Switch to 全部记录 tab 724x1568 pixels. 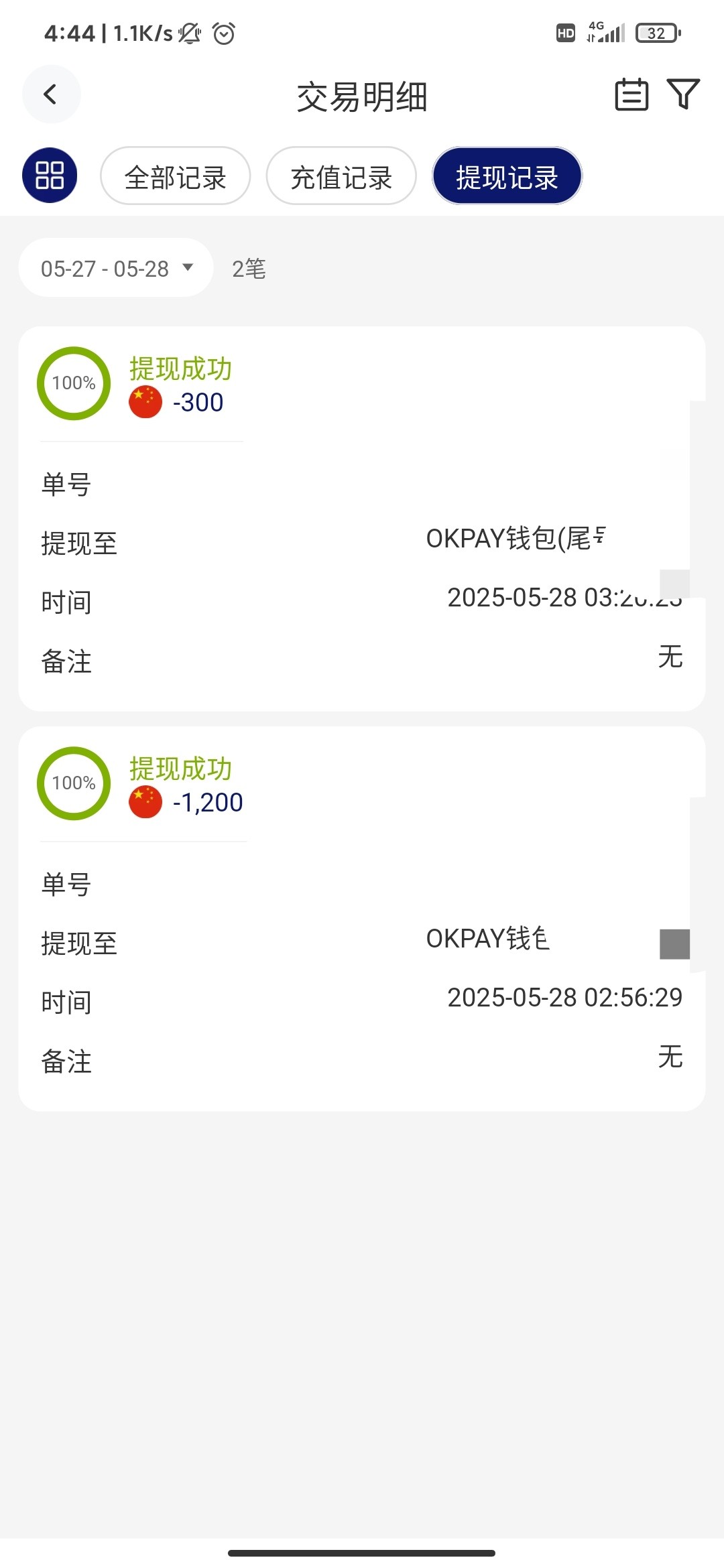coord(176,176)
